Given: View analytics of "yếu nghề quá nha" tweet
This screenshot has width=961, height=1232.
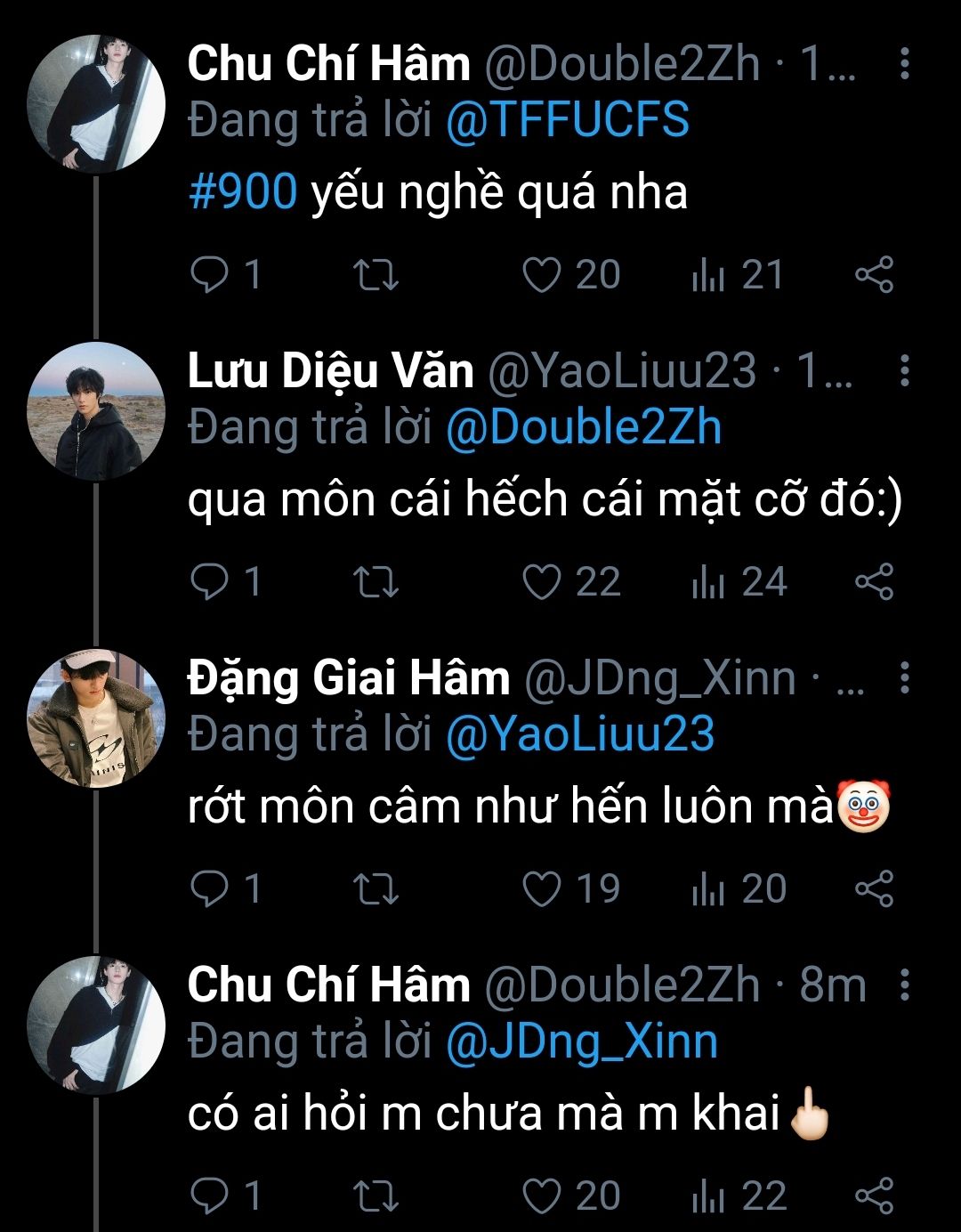Looking at the screenshot, I should point(737,275).
